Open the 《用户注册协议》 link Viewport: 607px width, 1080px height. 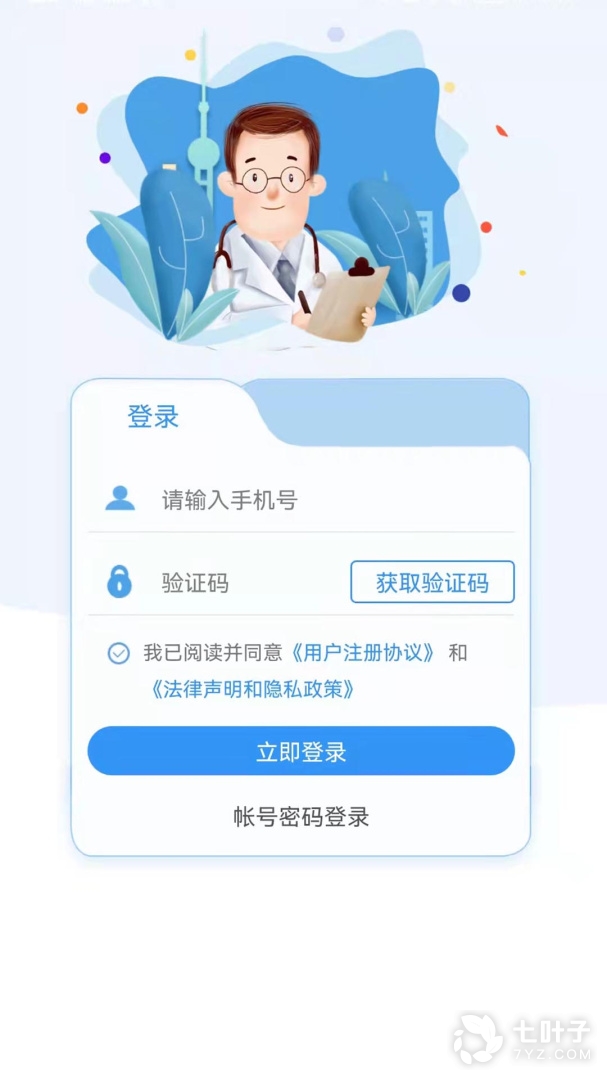pos(365,653)
